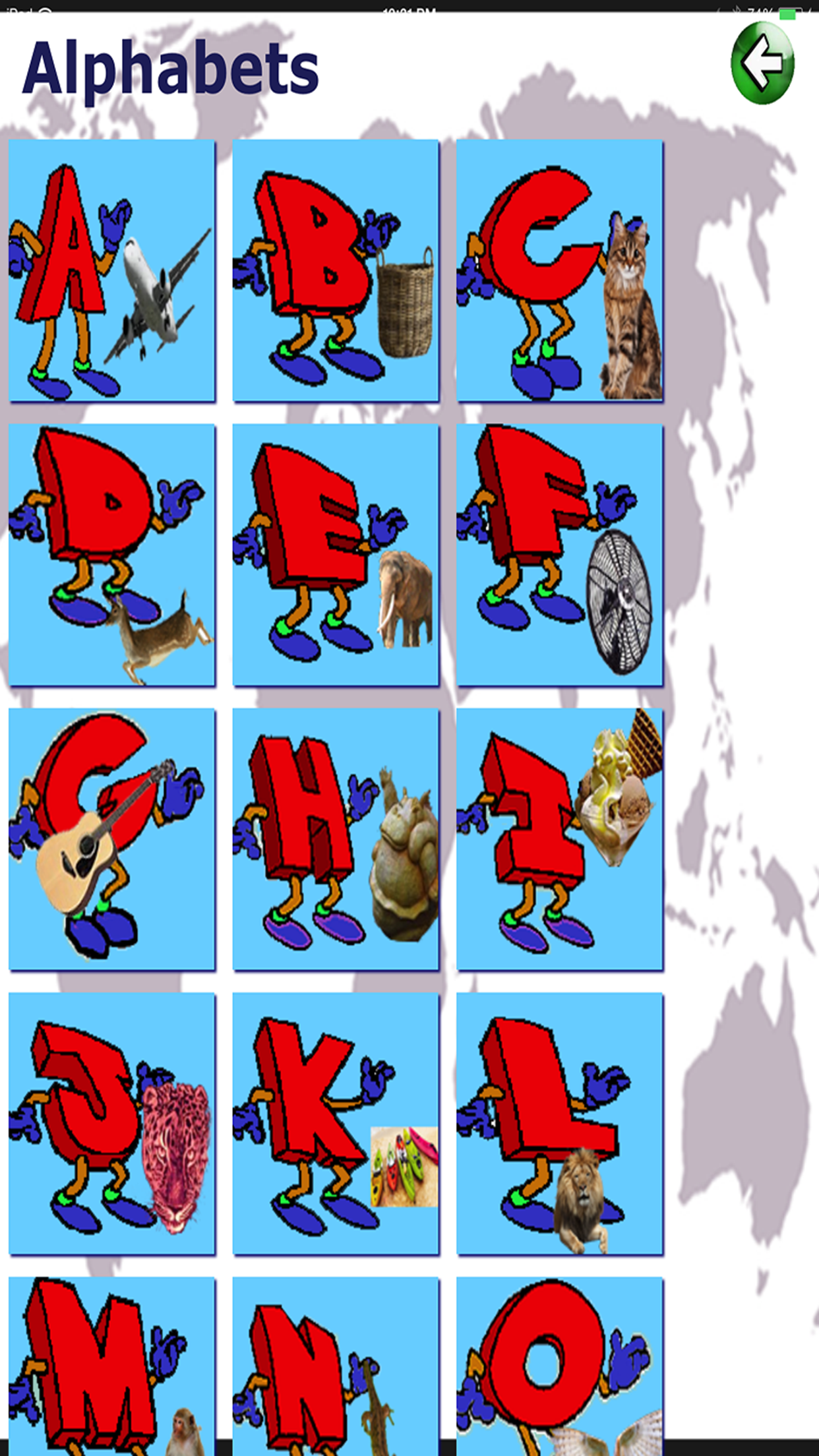Open the letter E elephant card

pyautogui.click(x=336, y=555)
